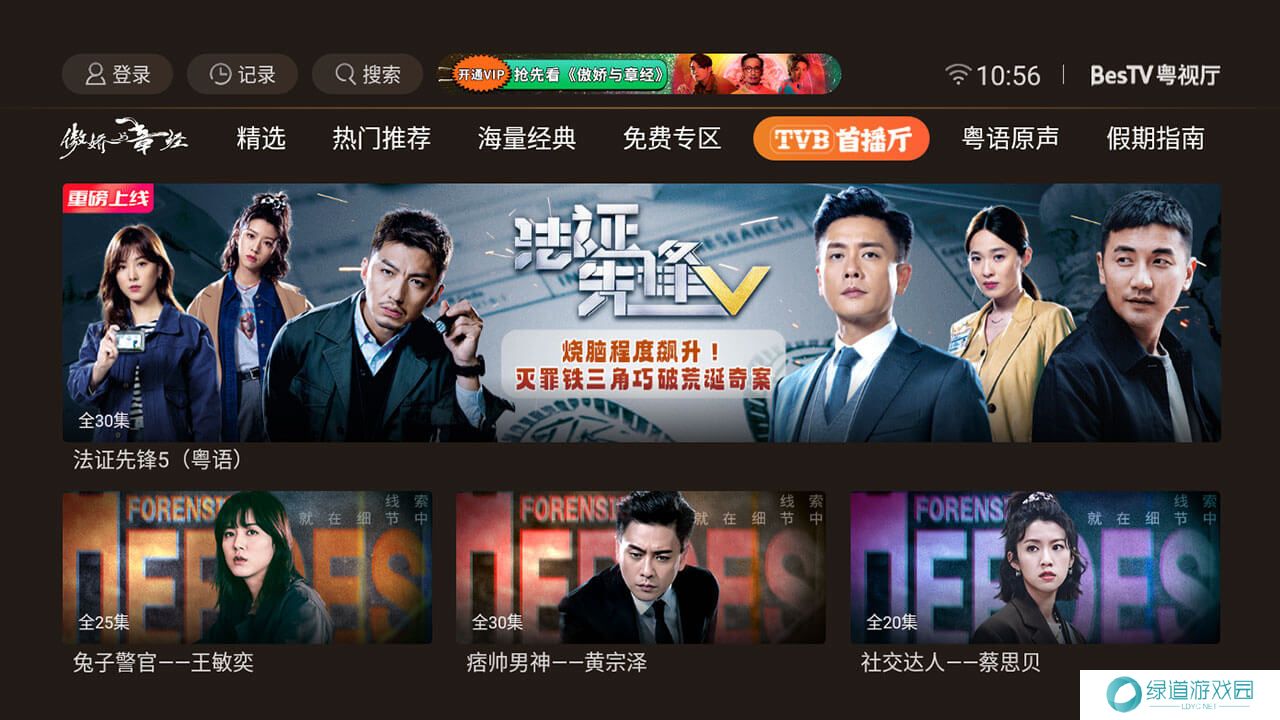Switch to the 热门推荐 tab

pyautogui.click(x=381, y=138)
